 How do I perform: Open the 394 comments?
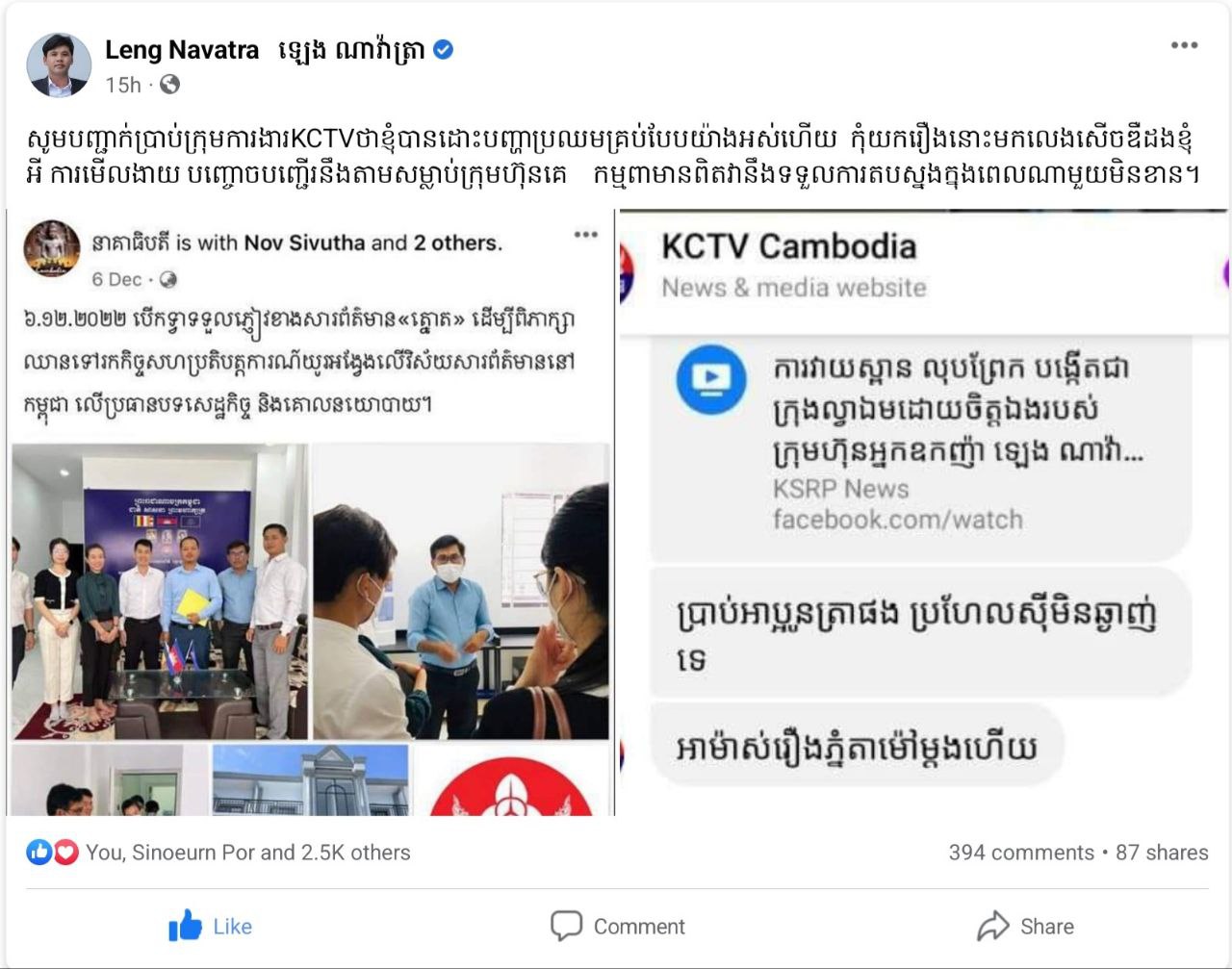(1020, 853)
